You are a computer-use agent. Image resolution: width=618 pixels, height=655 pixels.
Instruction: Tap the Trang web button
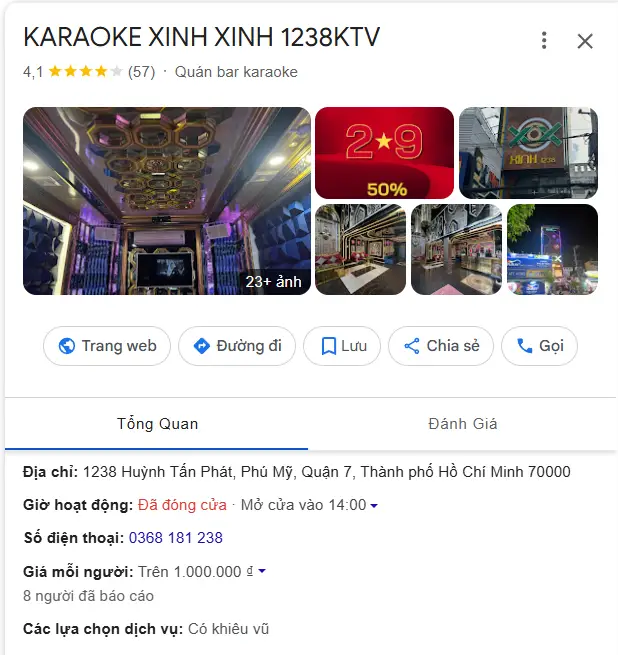(107, 346)
